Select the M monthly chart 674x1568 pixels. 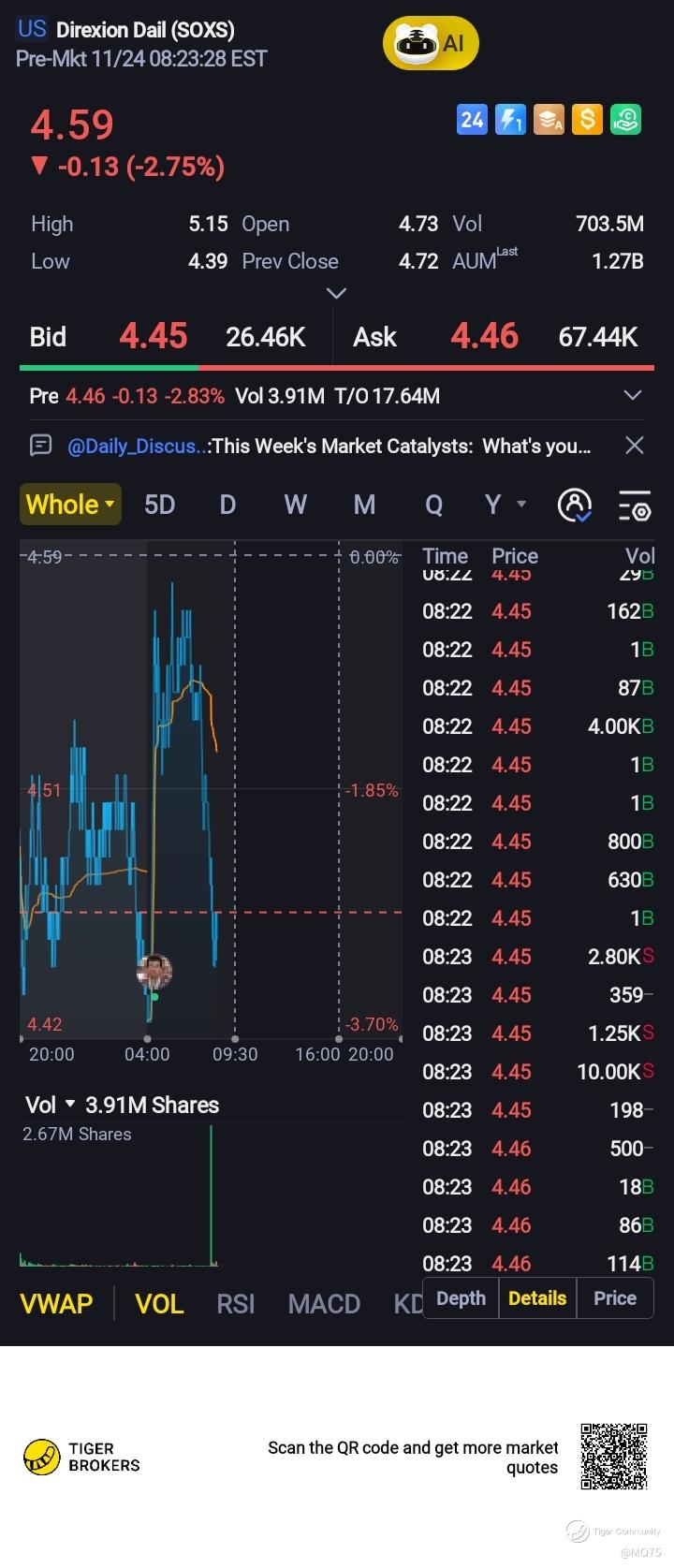click(x=364, y=506)
